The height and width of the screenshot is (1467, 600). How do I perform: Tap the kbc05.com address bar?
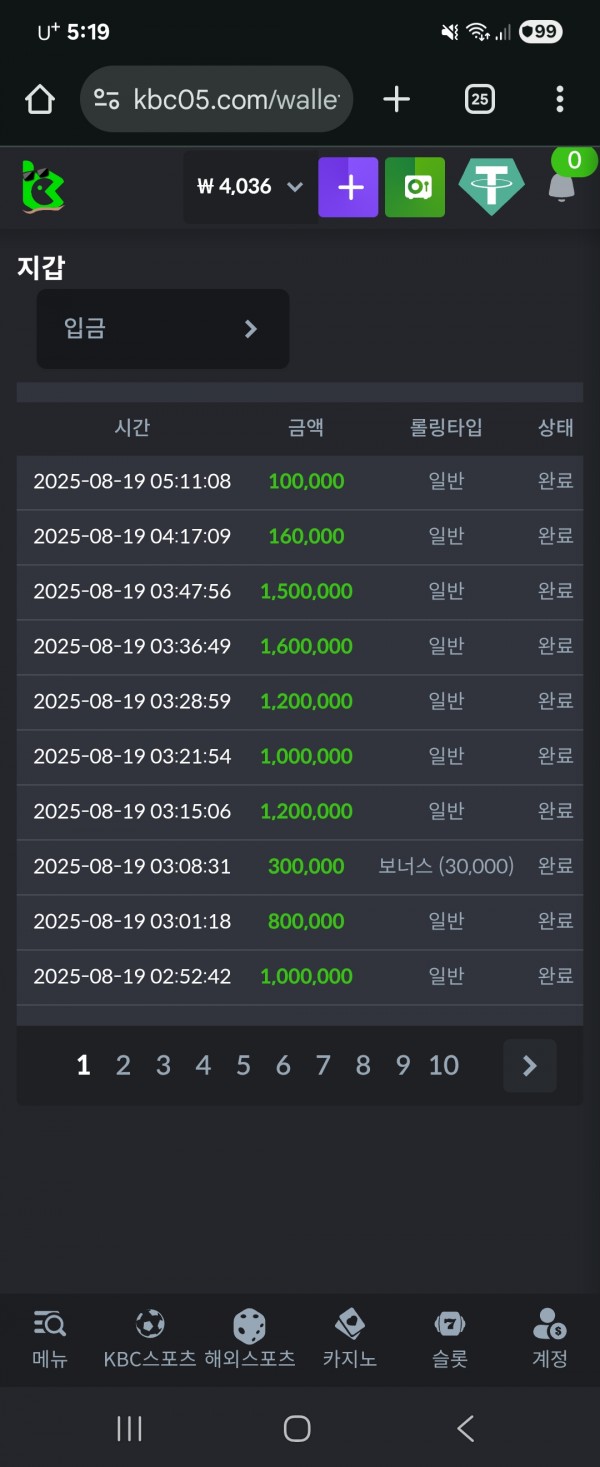(x=216, y=99)
